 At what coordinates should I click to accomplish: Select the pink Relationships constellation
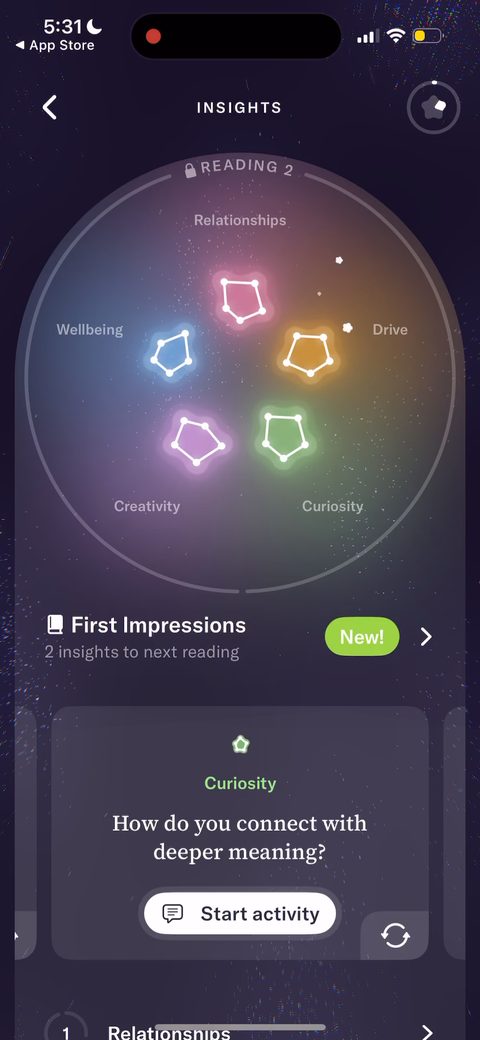point(242,300)
